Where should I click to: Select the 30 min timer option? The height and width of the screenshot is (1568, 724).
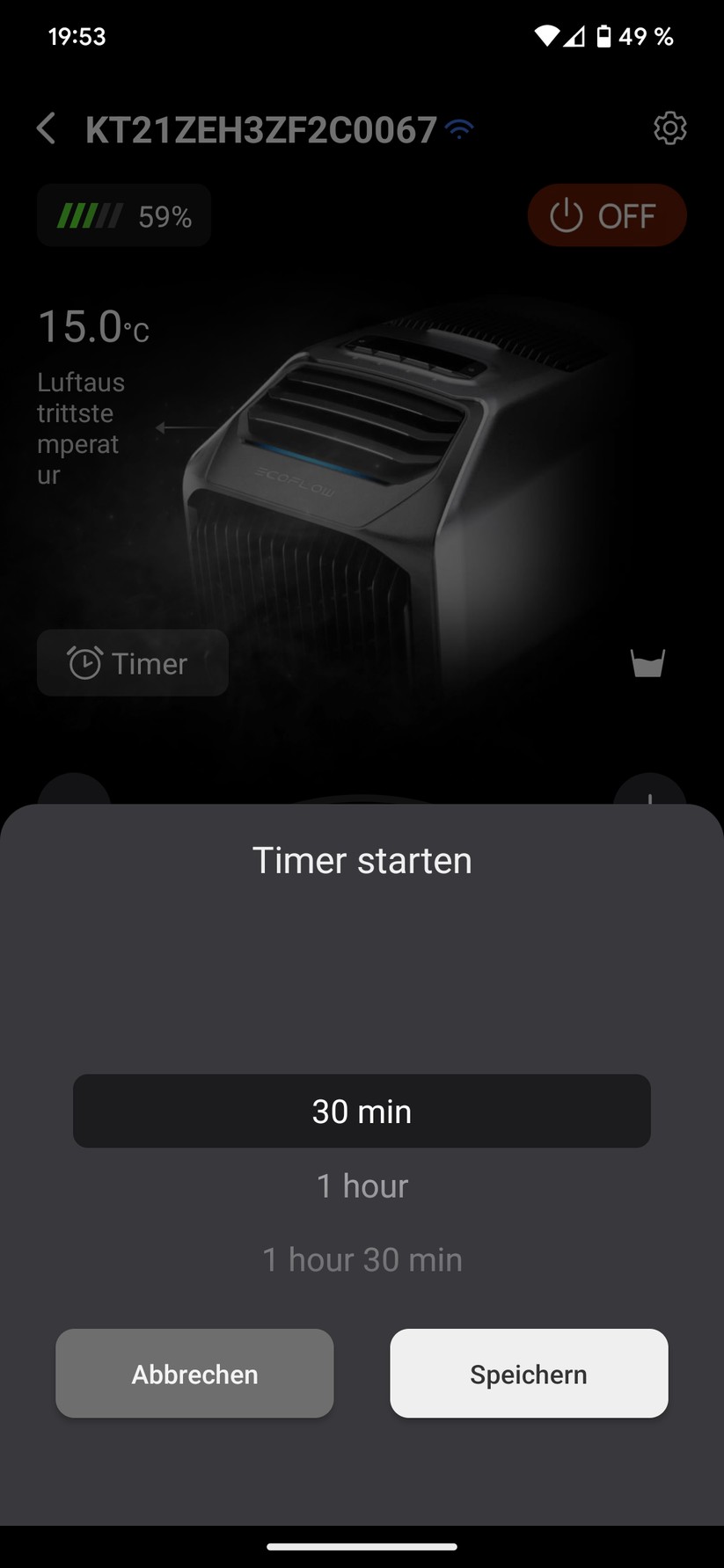(x=362, y=1112)
